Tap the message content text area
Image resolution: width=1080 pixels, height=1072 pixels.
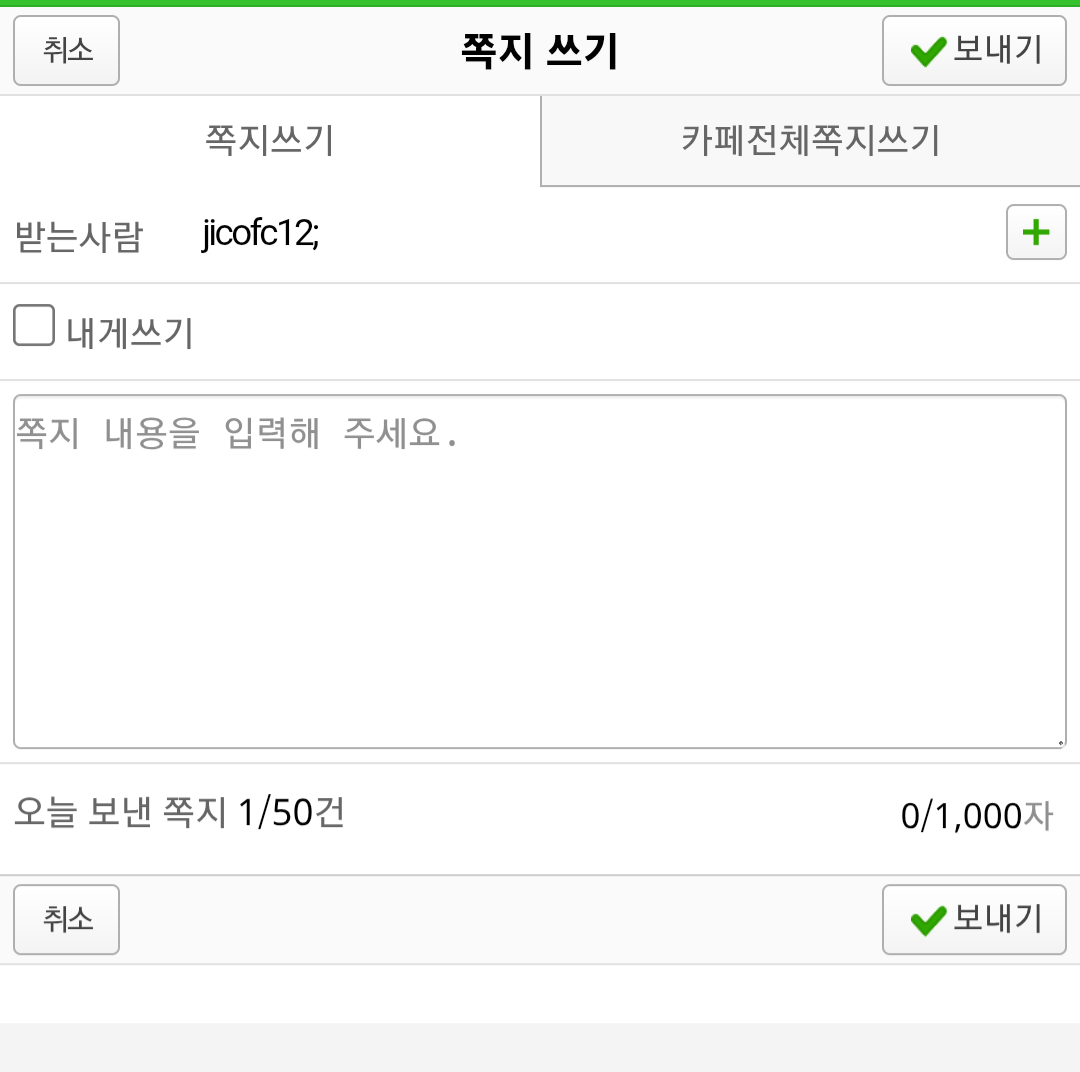pyautogui.click(x=540, y=572)
